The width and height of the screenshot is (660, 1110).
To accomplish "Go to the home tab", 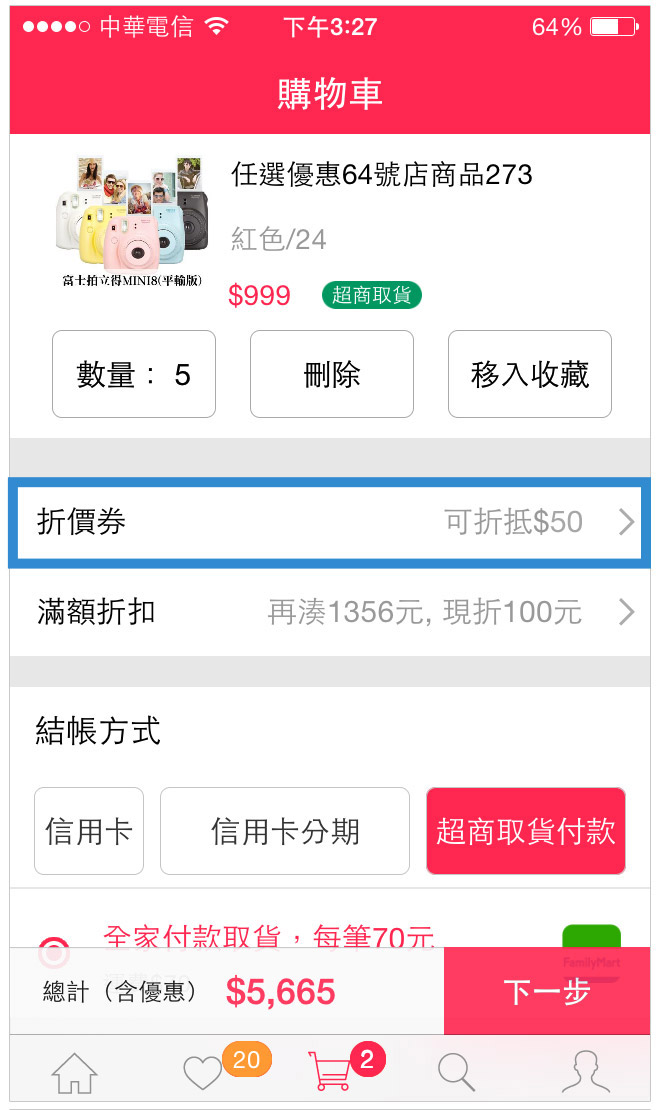I will tap(75, 1072).
